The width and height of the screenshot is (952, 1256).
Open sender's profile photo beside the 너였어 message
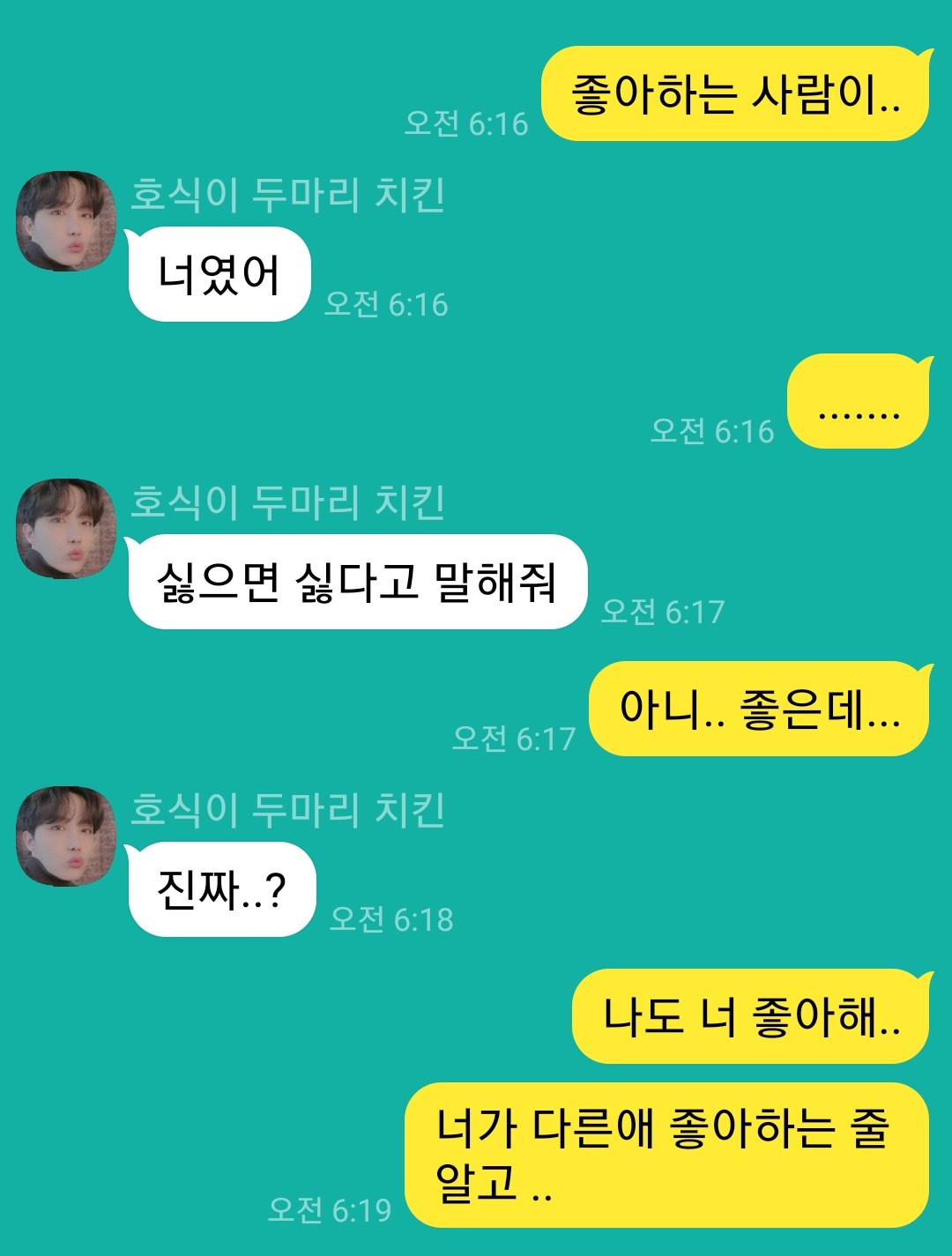(66, 221)
